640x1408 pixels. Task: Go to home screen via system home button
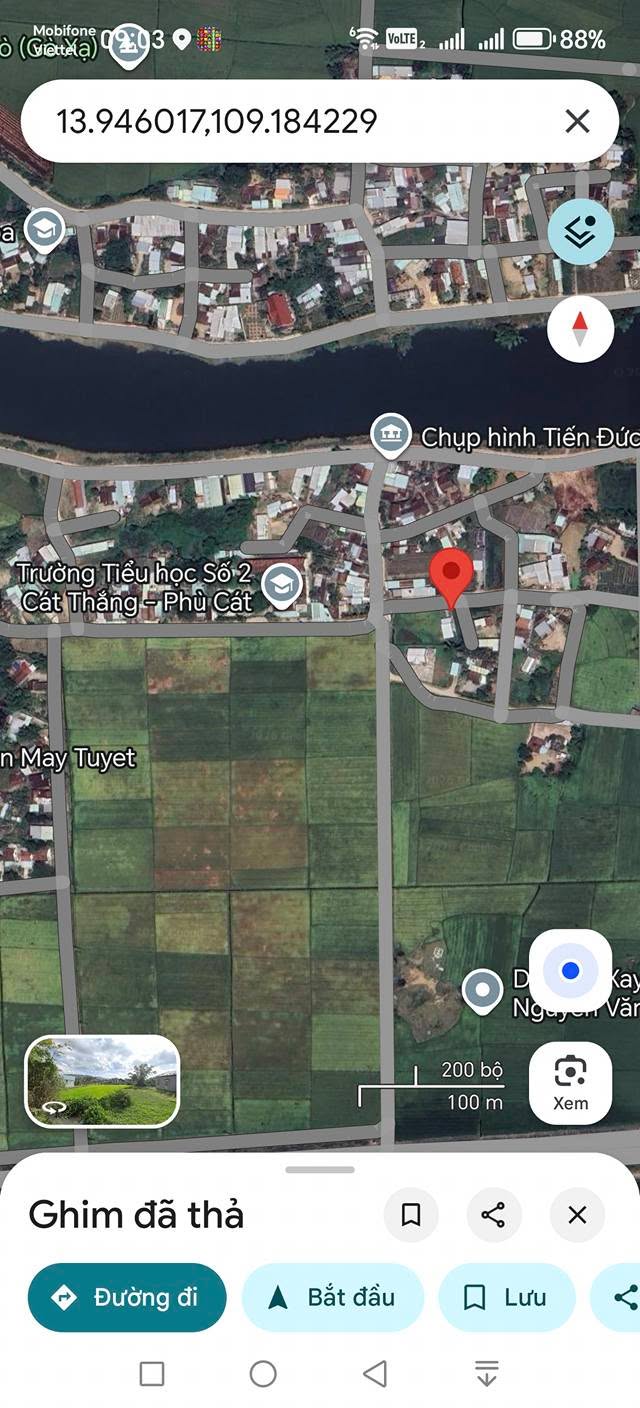tap(263, 1374)
